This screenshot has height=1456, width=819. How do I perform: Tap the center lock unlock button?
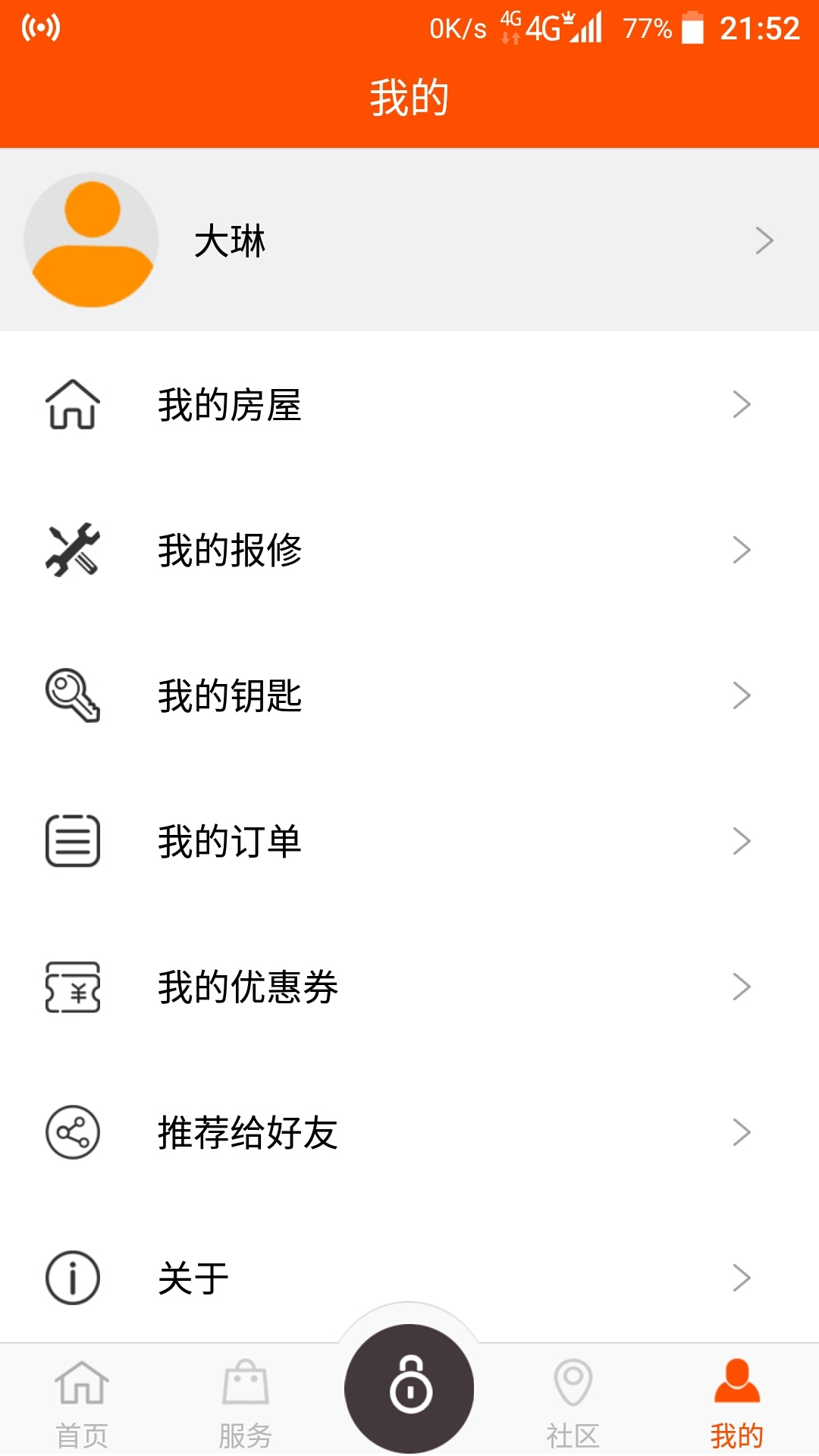[409, 1388]
